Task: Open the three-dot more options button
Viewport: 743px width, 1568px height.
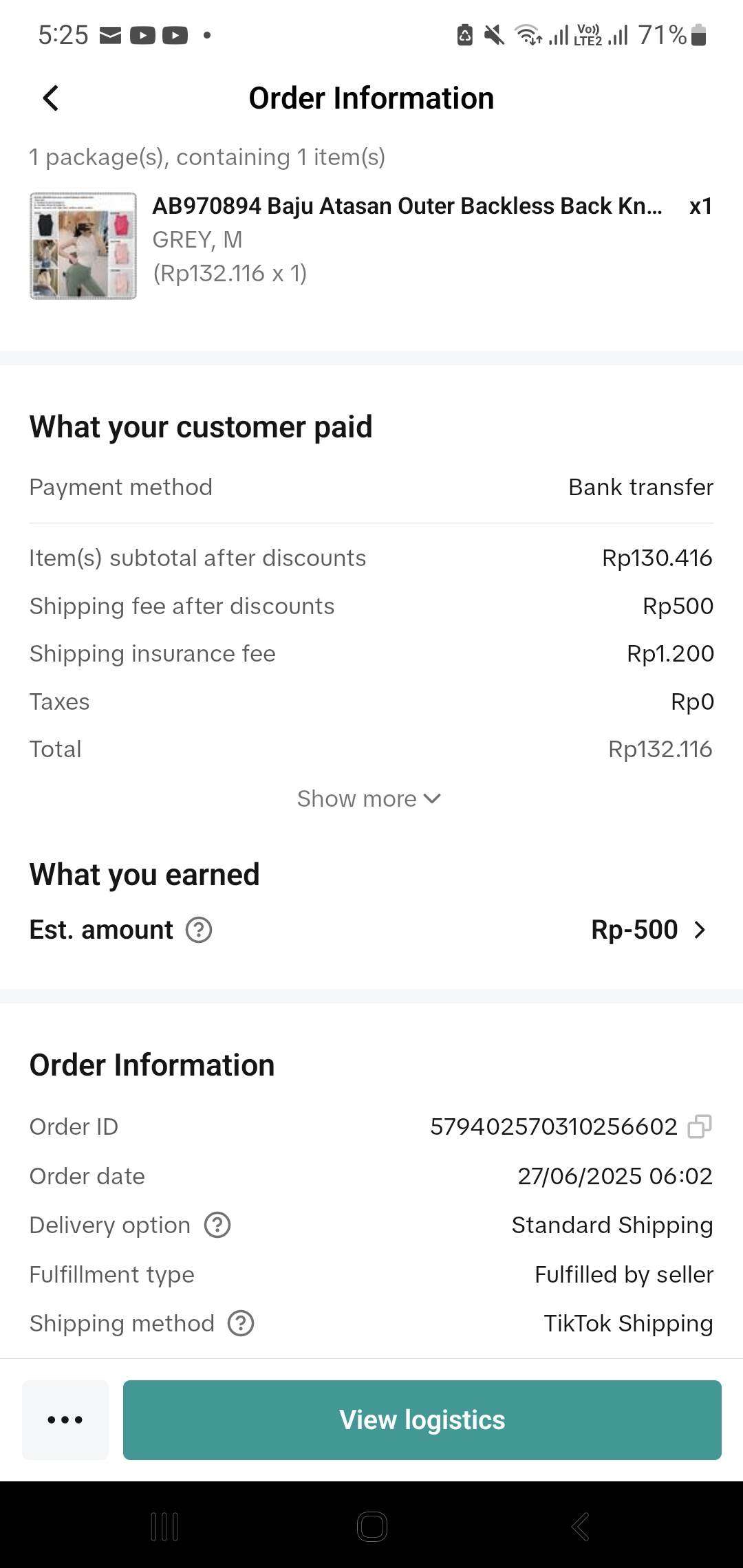Action: coord(65,1419)
